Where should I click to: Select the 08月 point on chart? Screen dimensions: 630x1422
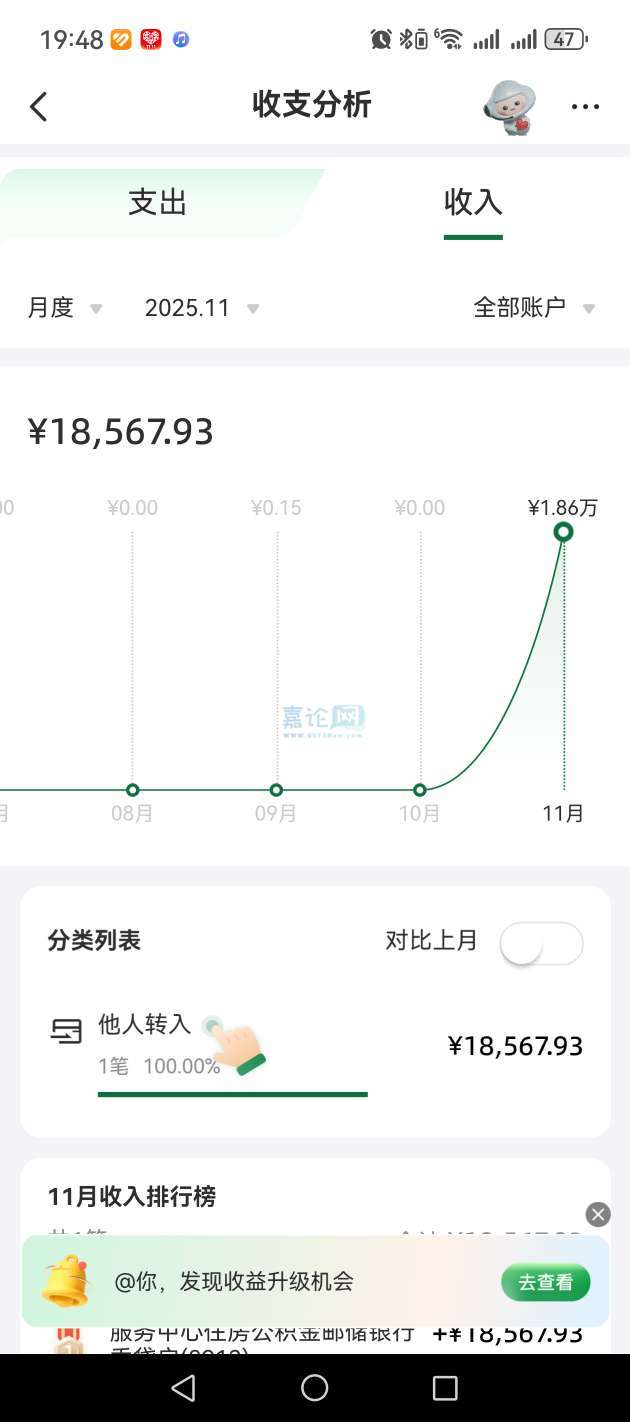(132, 790)
